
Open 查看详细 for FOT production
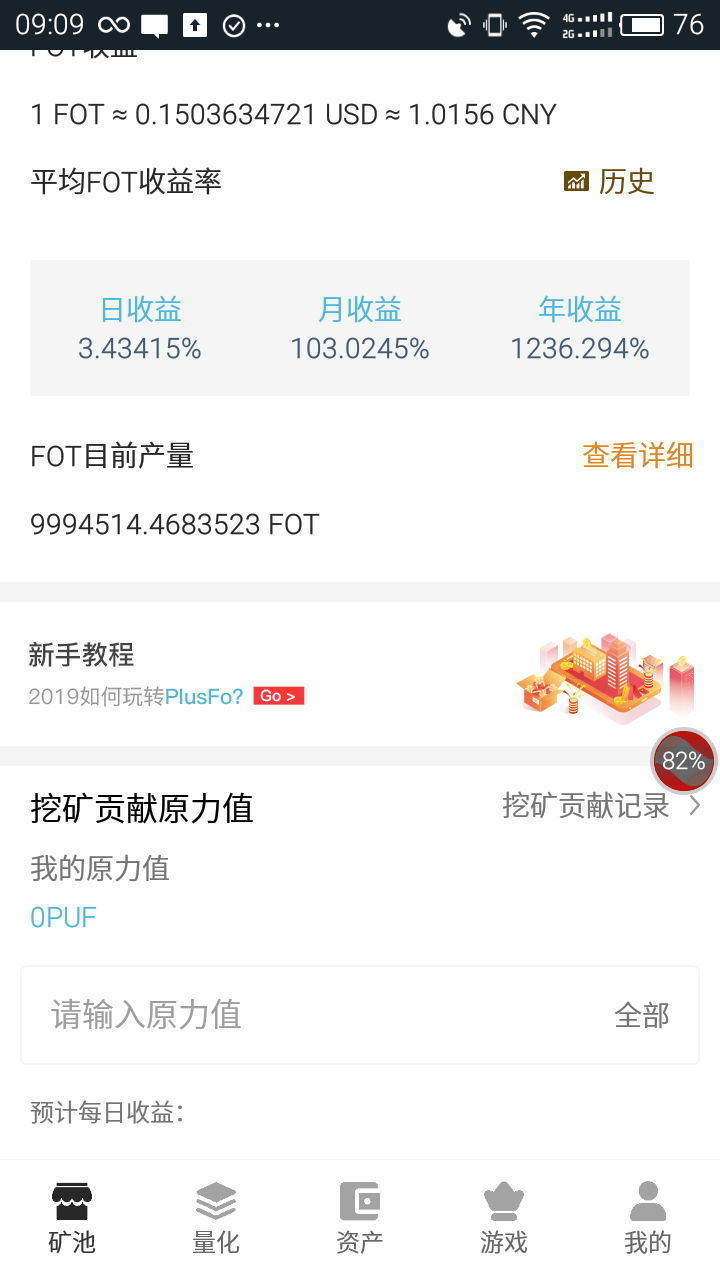click(x=638, y=456)
